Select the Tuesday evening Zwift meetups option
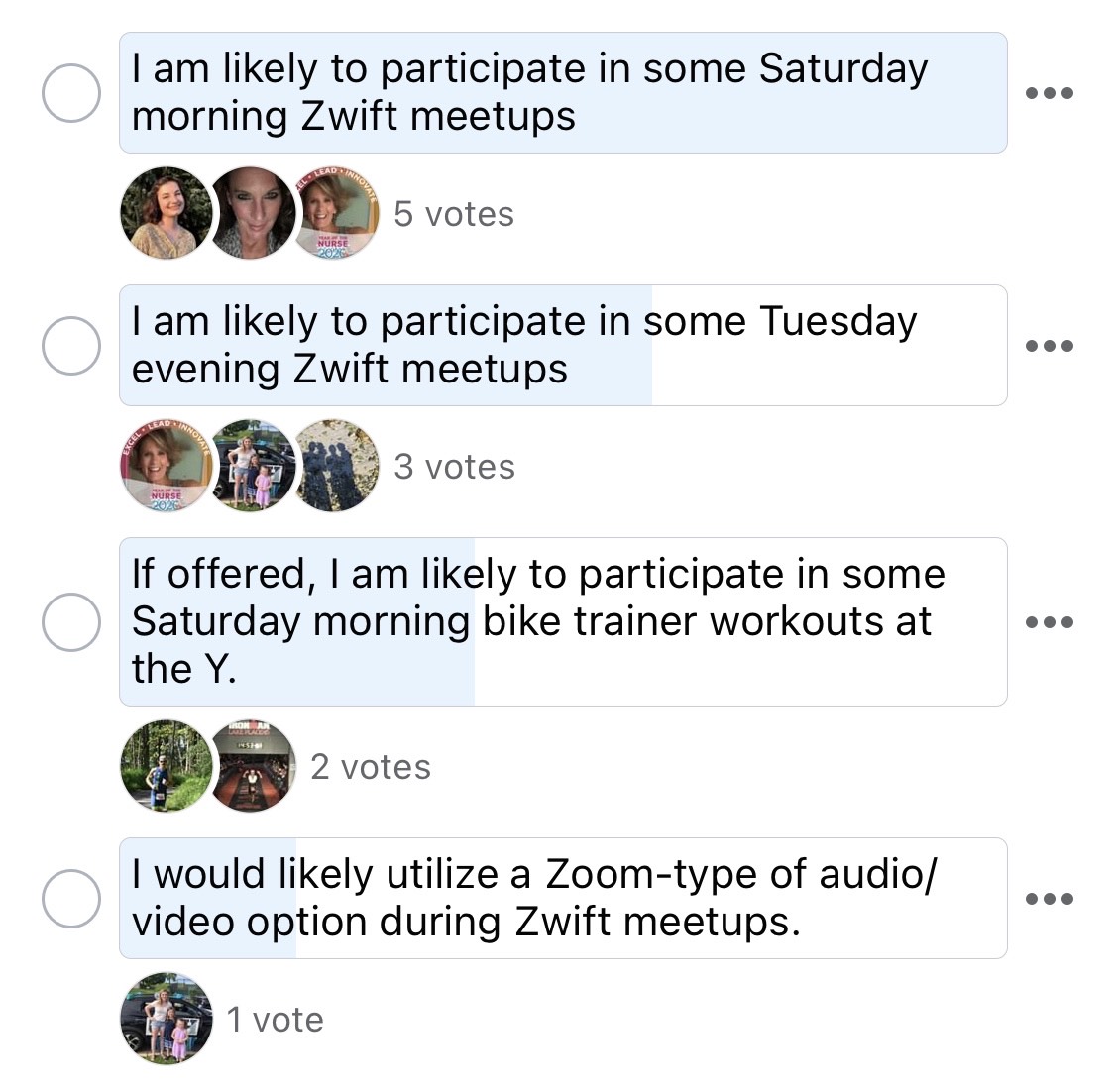The image size is (1115, 1092). [71, 346]
